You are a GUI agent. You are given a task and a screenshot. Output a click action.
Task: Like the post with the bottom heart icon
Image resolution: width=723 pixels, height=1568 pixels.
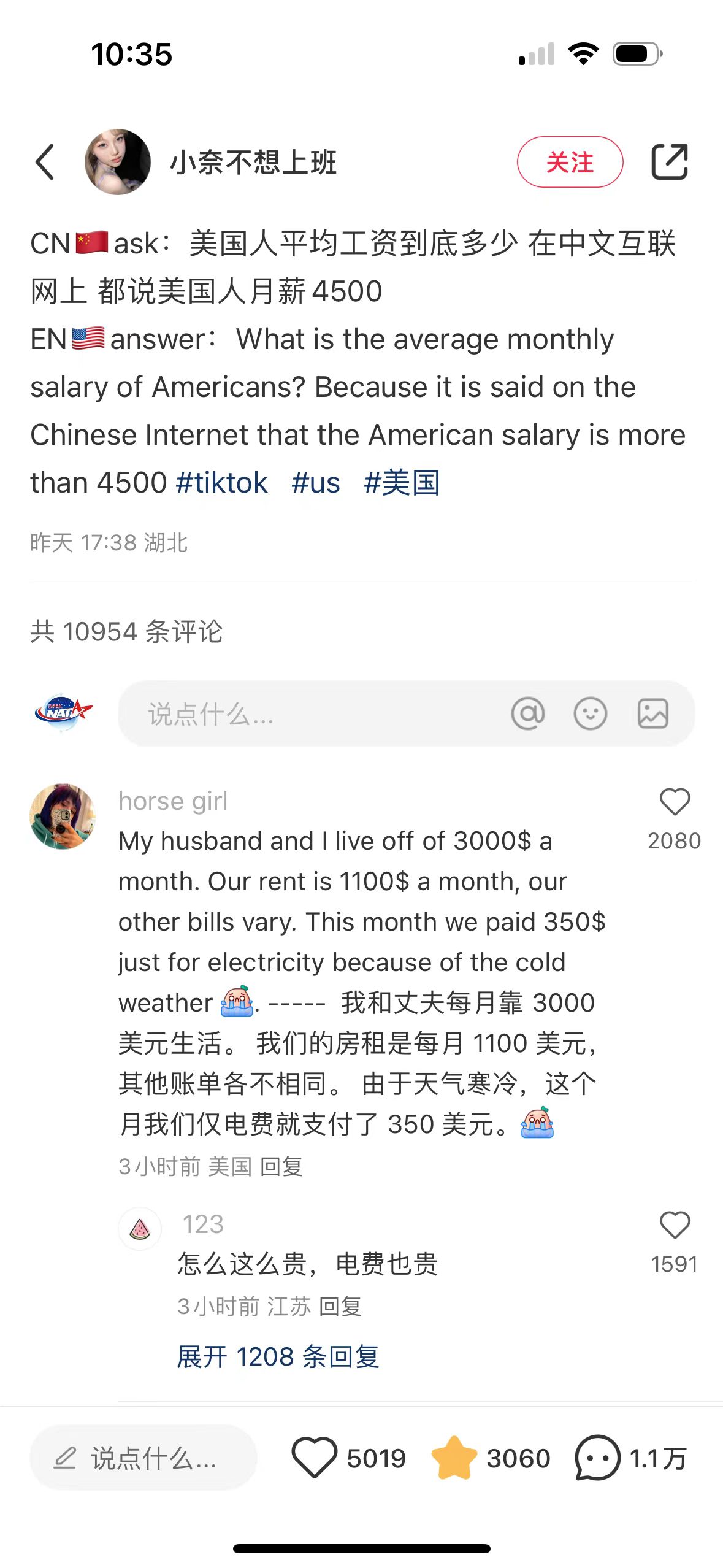coord(315,1458)
